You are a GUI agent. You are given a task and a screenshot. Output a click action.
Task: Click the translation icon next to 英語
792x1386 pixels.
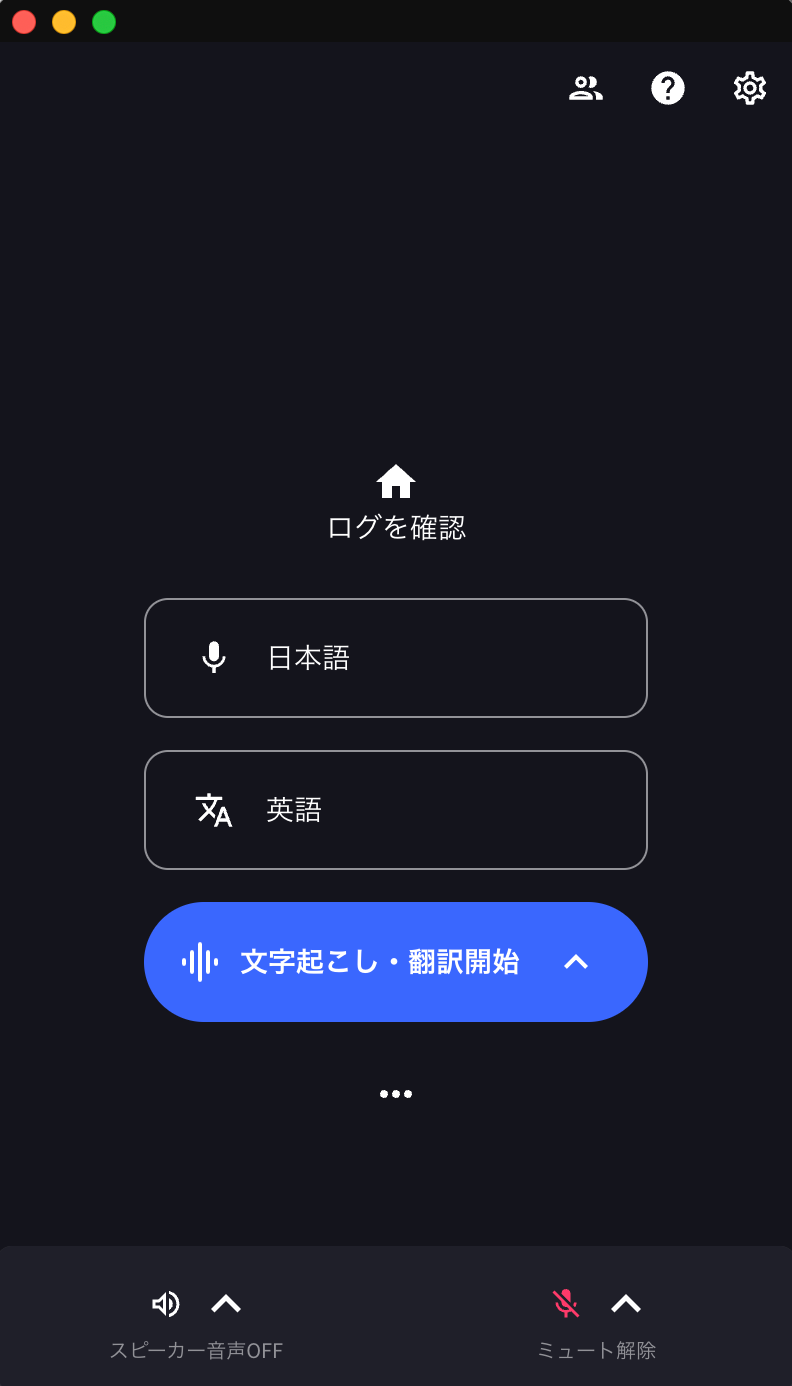(x=214, y=810)
